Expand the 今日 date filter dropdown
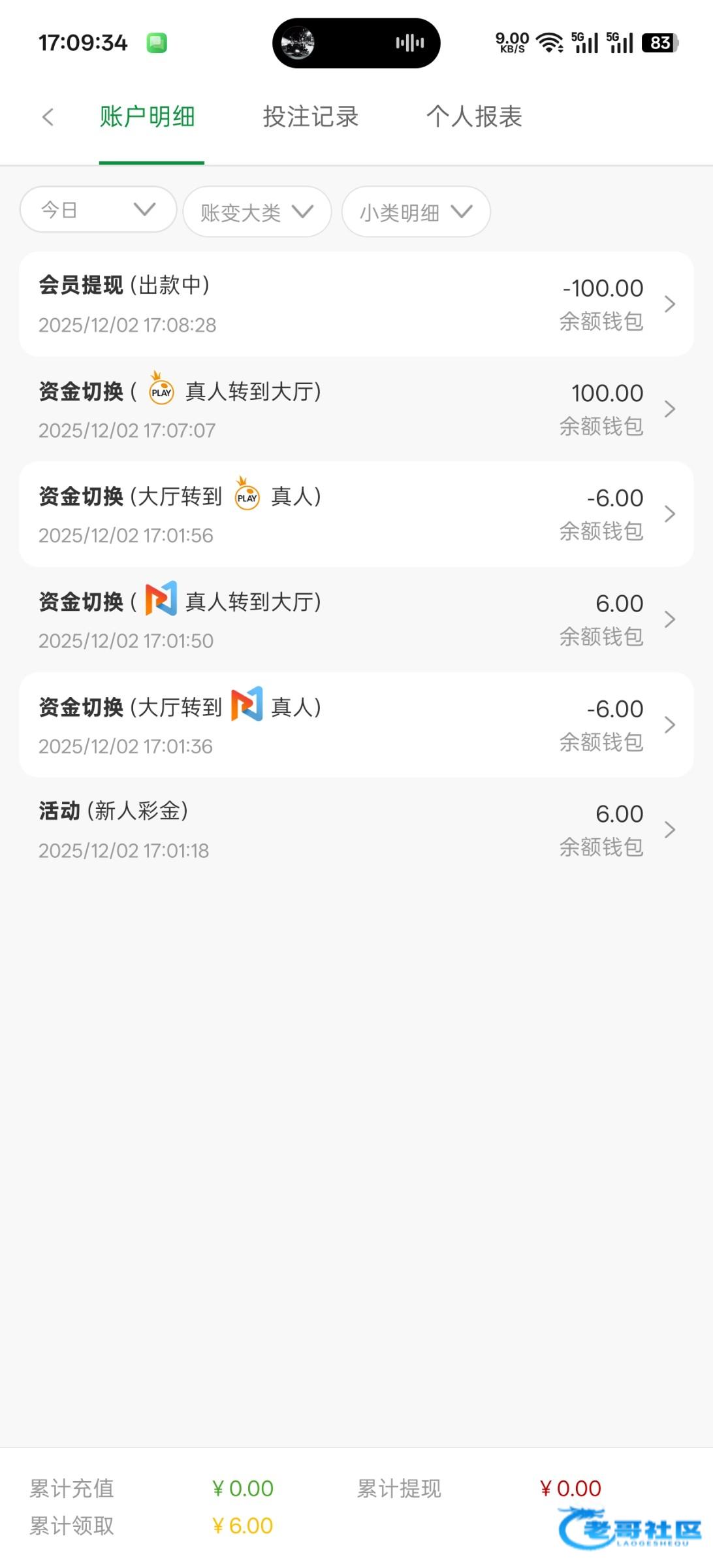This screenshot has width=713, height=1568. point(98,210)
